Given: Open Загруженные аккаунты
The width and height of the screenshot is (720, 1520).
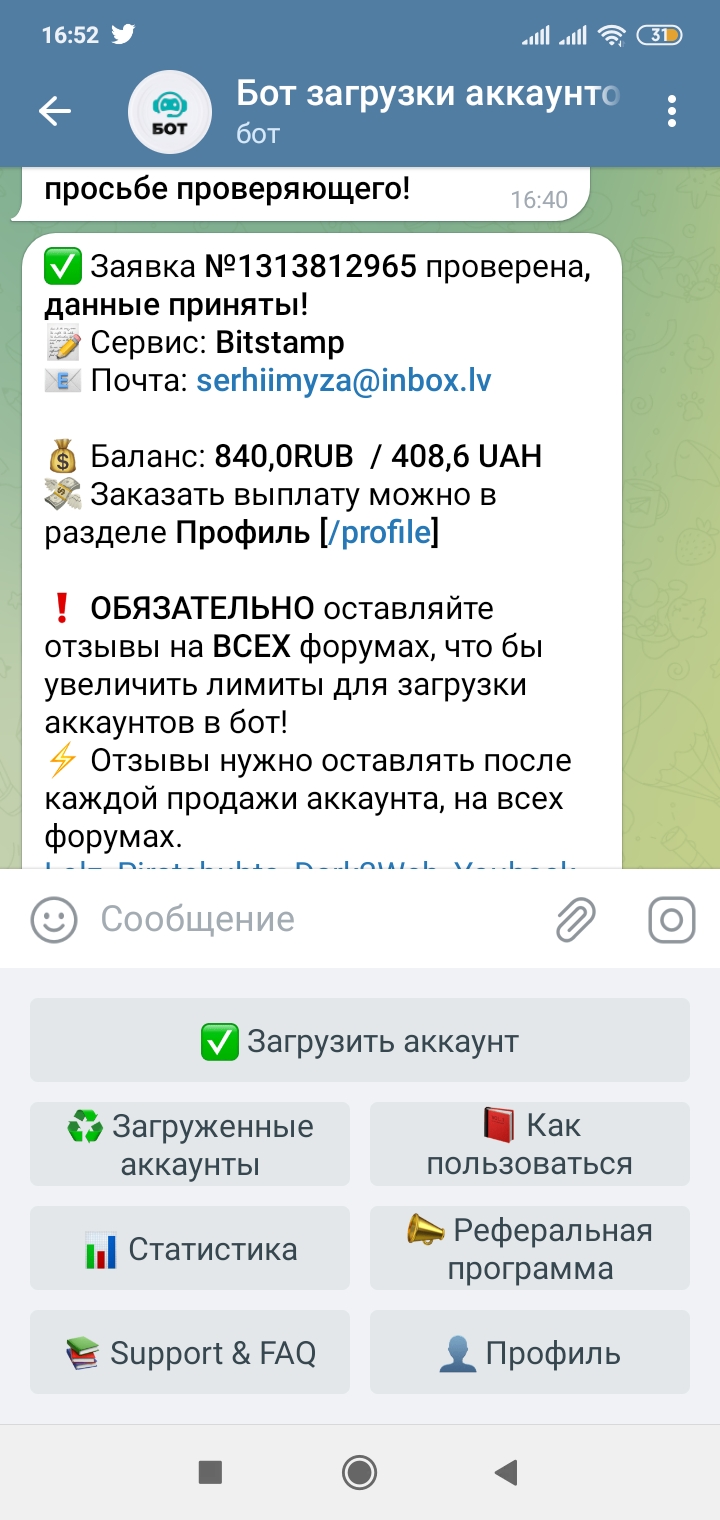Looking at the screenshot, I should coord(190,1145).
